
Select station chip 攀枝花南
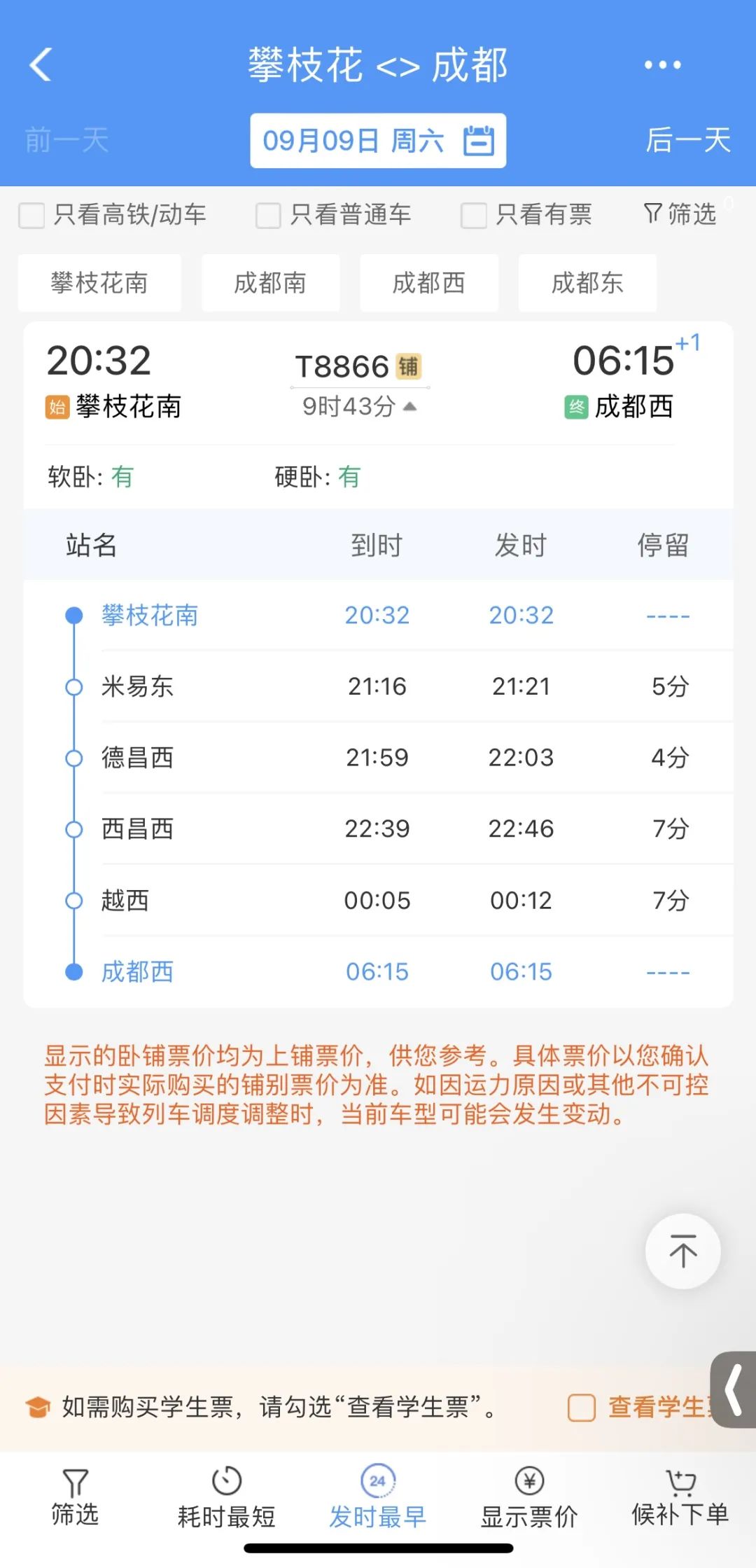[99, 283]
